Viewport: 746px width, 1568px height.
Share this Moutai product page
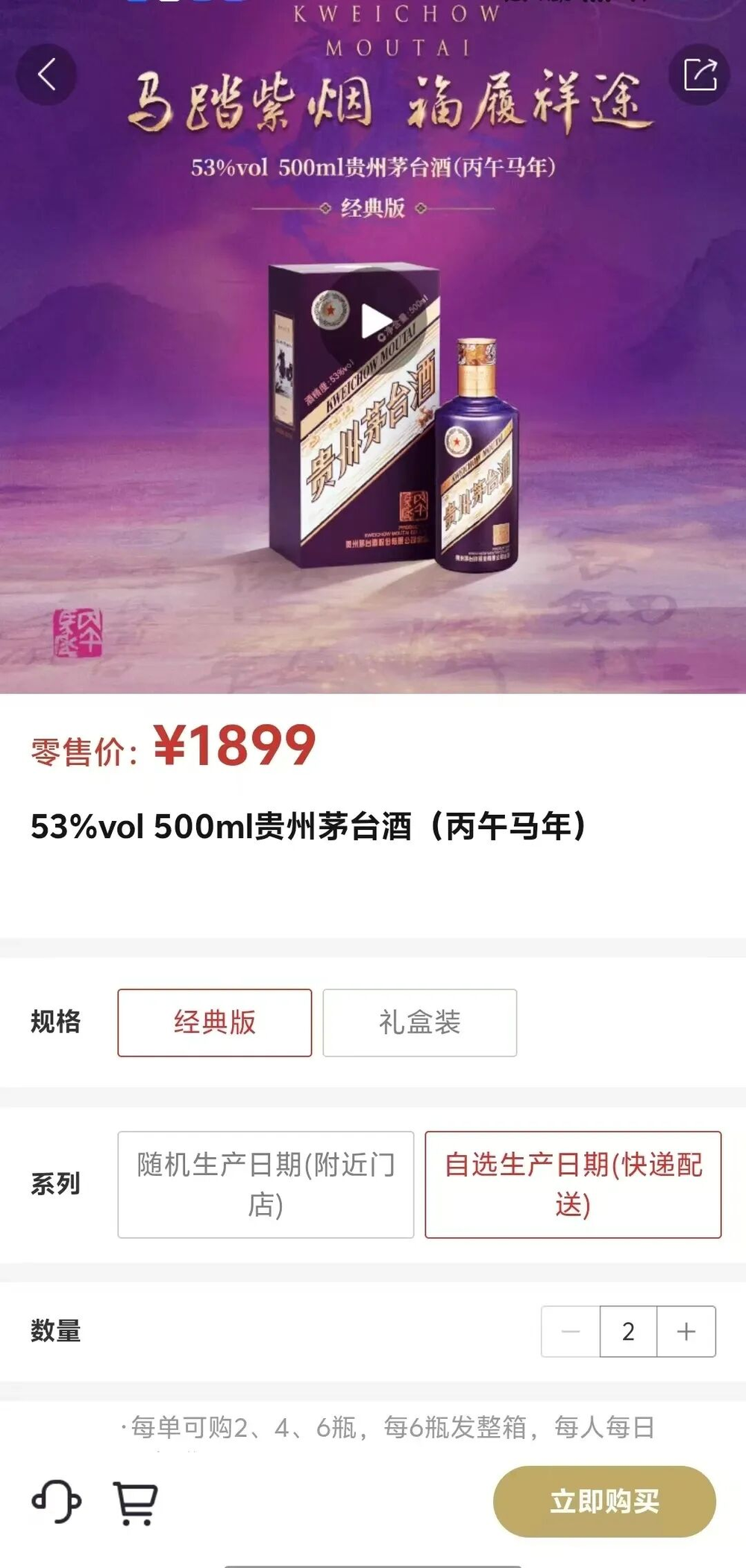click(699, 75)
